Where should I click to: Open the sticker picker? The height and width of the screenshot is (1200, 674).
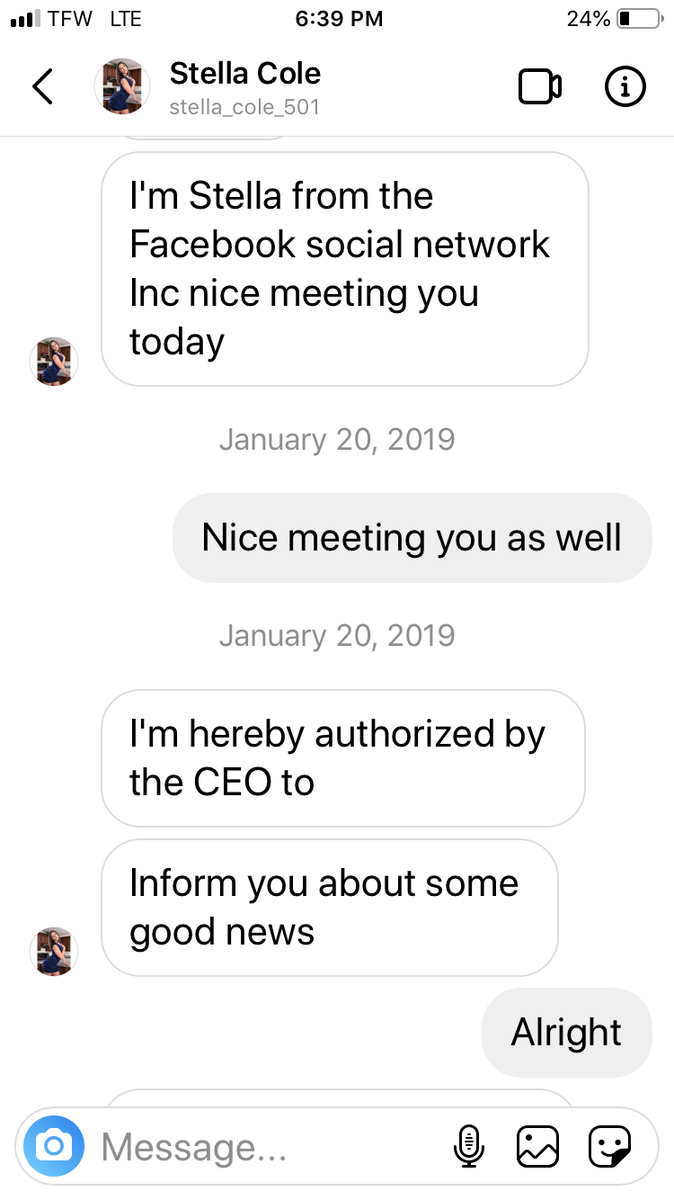[x=608, y=1146]
